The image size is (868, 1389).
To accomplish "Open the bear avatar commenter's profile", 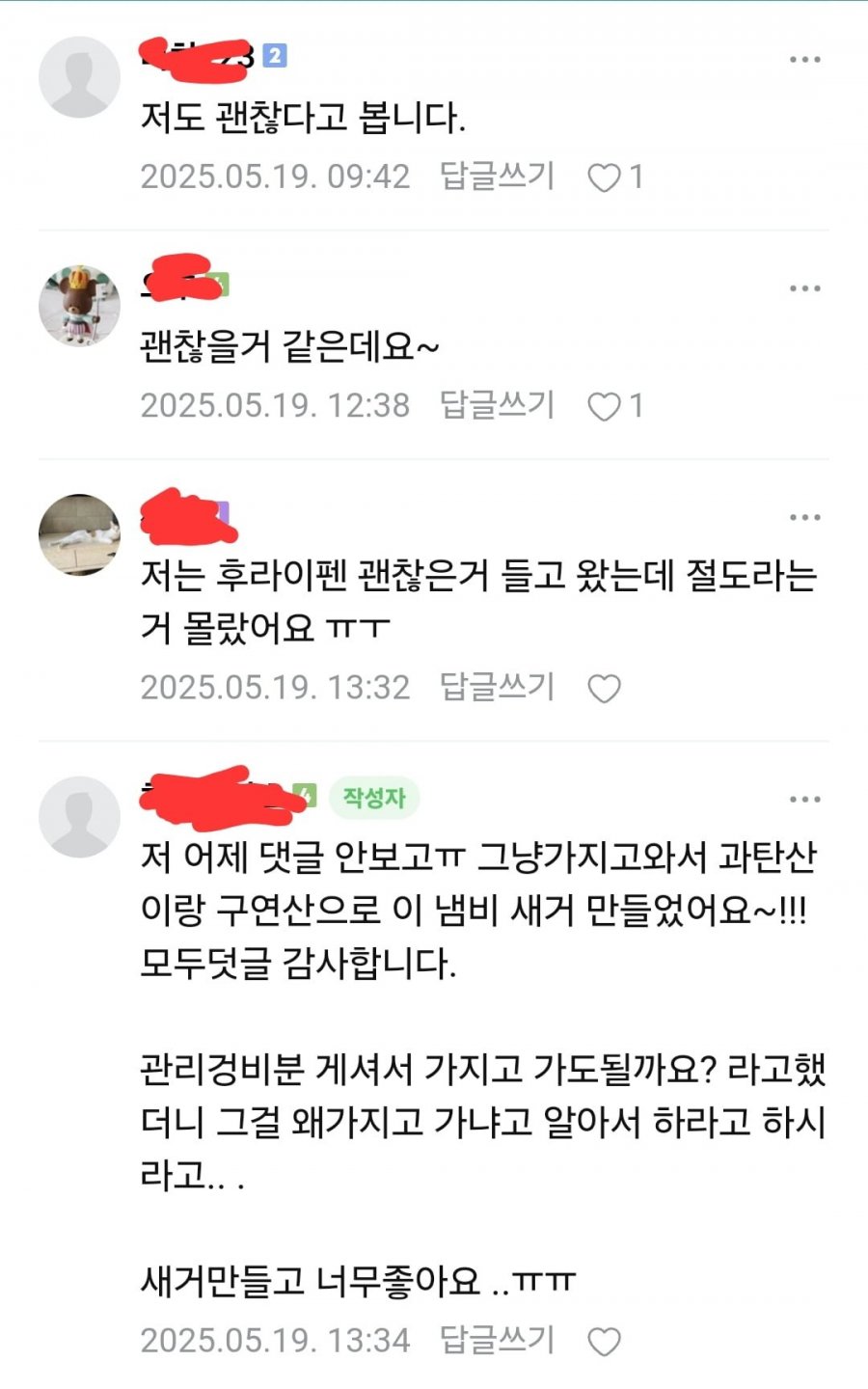I will click(x=79, y=306).
